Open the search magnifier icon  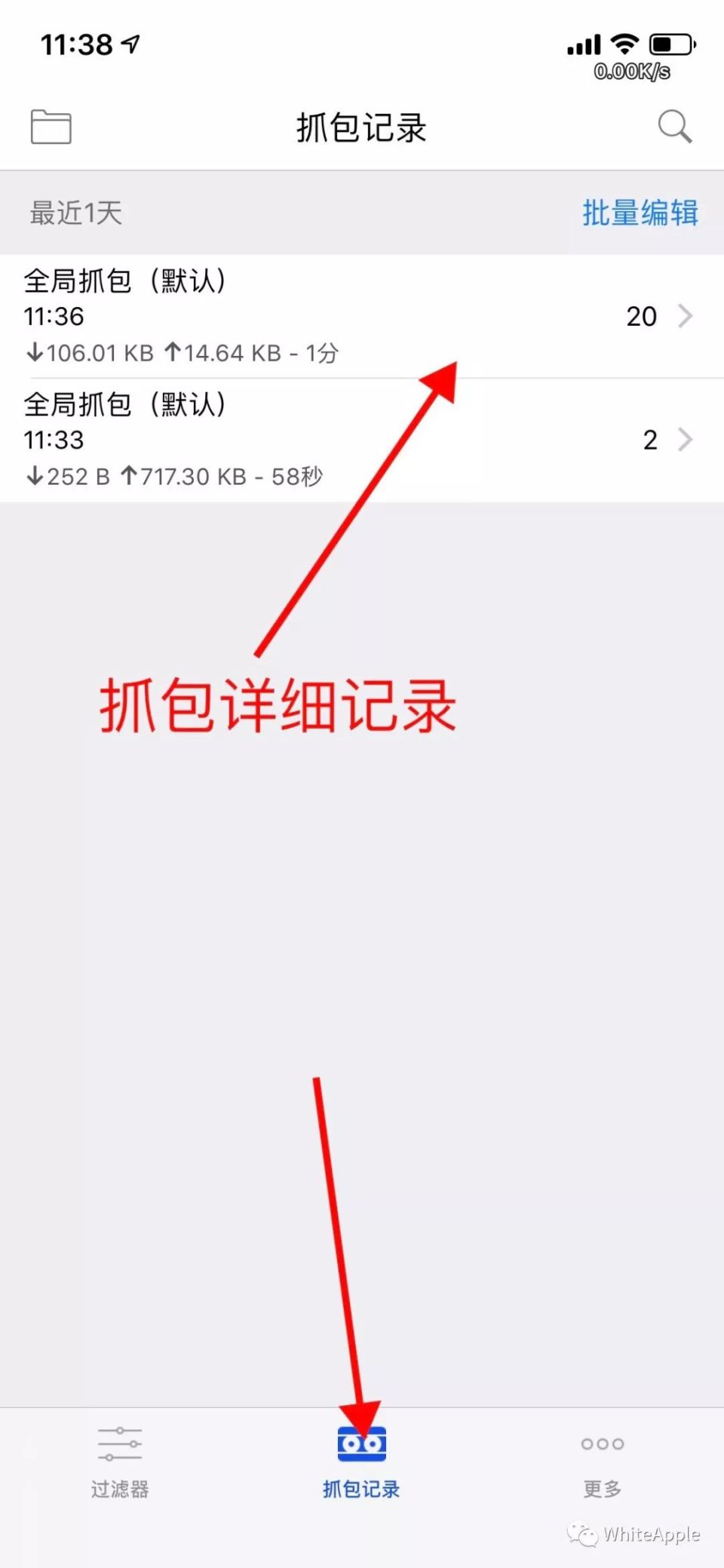click(674, 127)
